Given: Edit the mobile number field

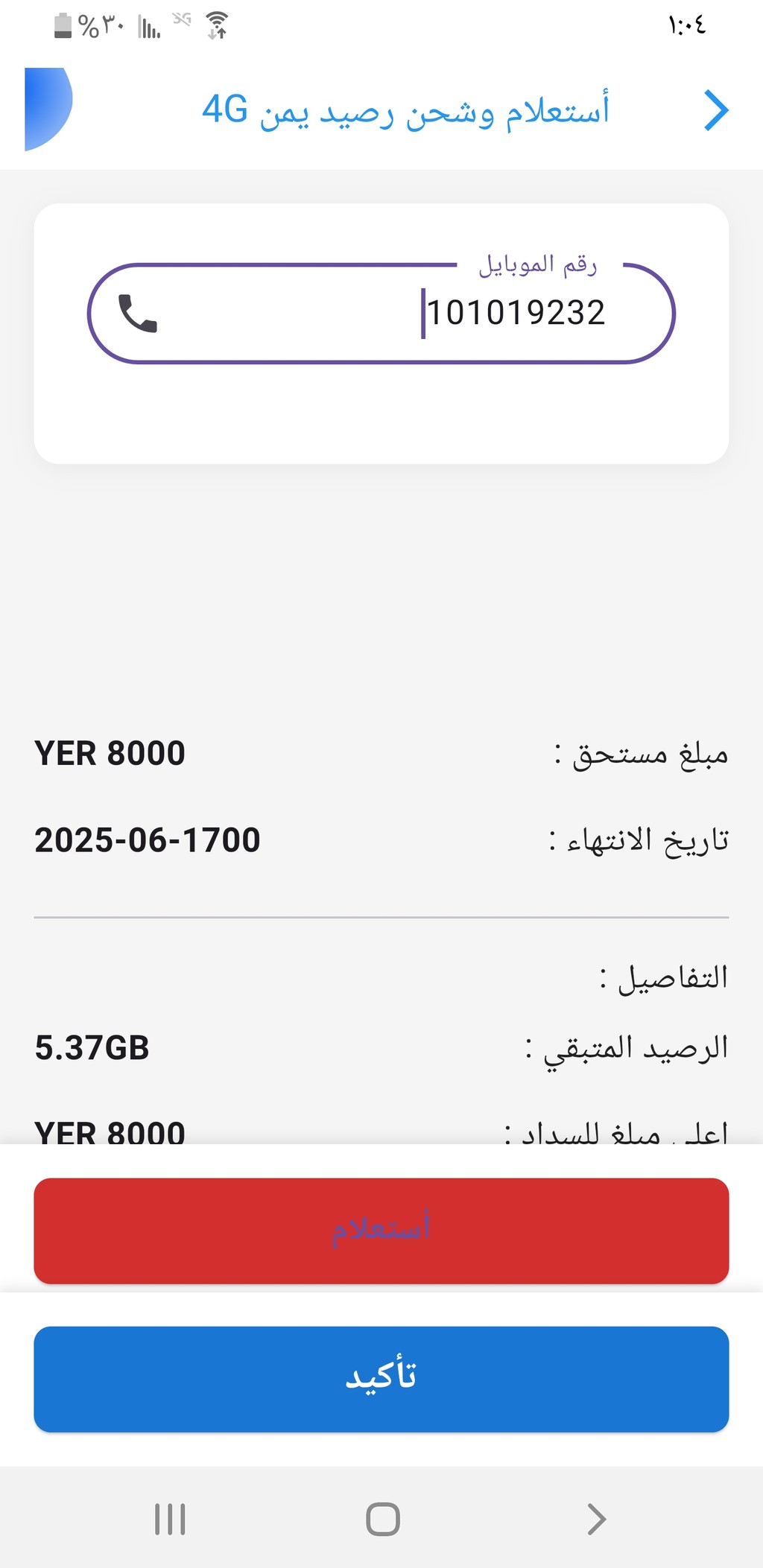Looking at the screenshot, I should click(381, 313).
